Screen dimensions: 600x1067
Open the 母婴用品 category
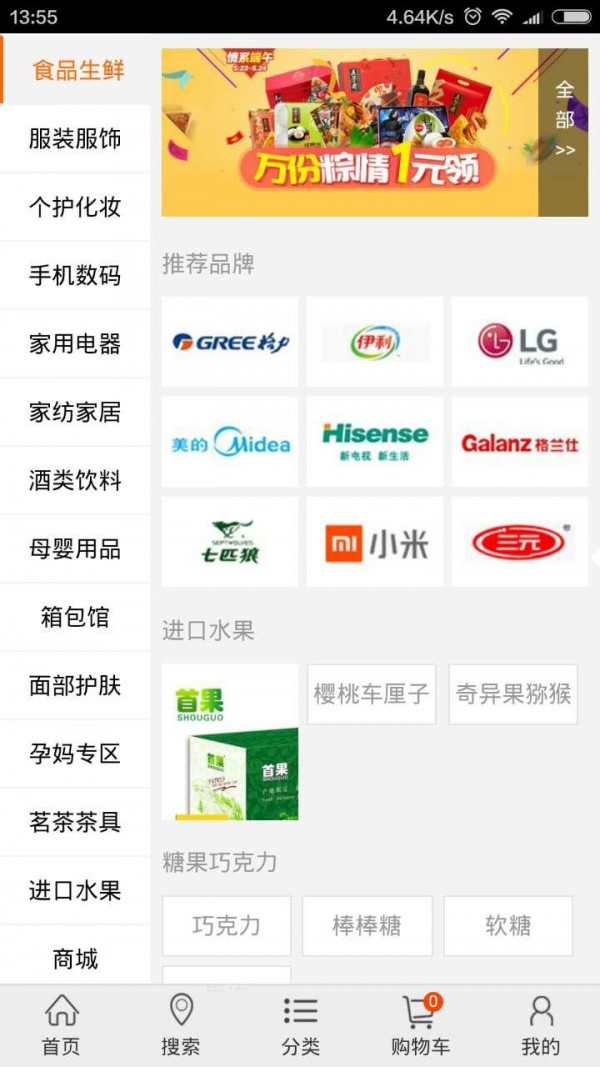pos(75,549)
